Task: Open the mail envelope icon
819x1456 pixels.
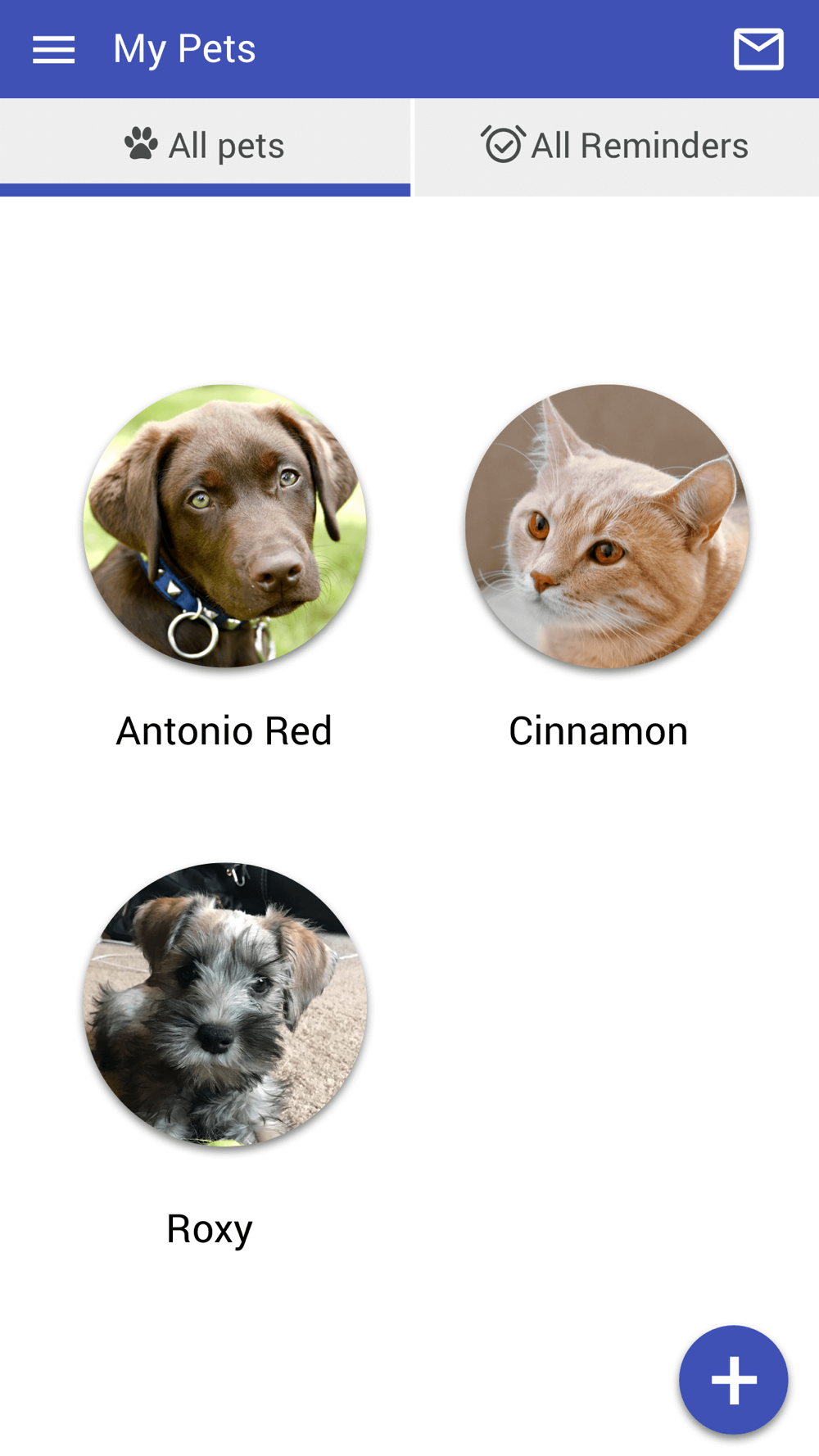Action: click(x=758, y=49)
